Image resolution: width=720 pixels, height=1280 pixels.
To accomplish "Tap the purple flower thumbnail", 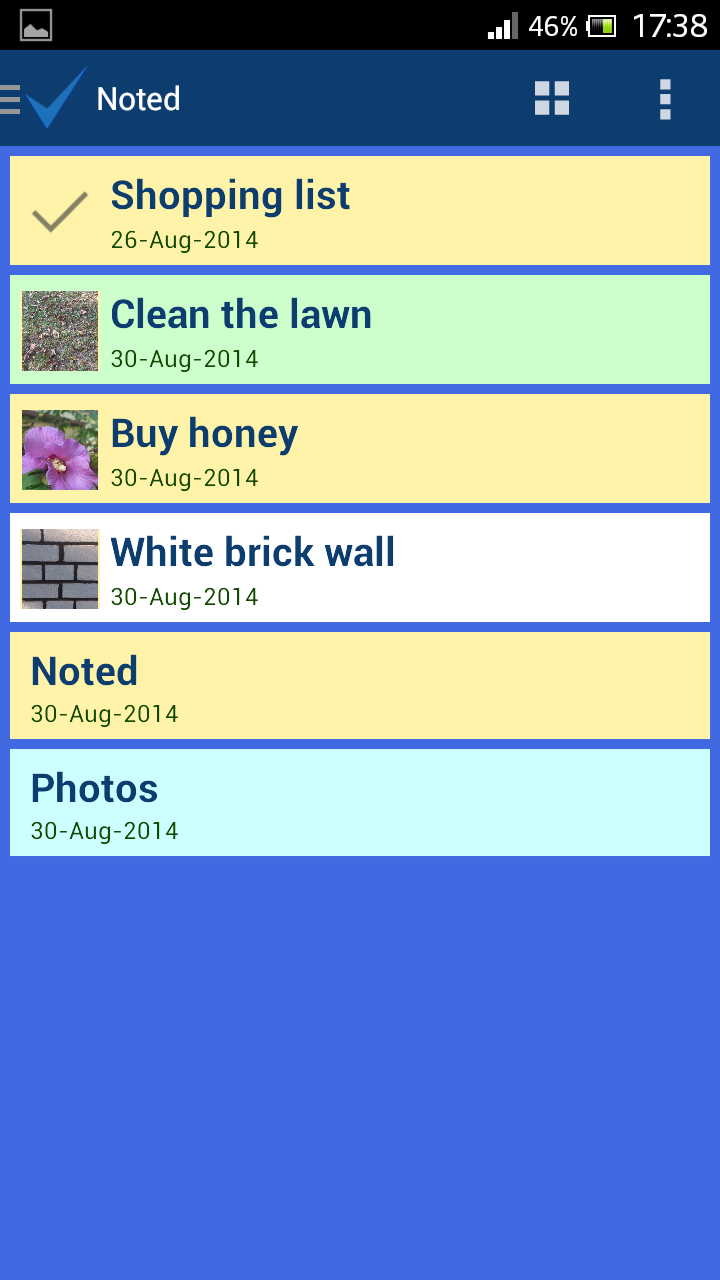I will click(x=59, y=448).
